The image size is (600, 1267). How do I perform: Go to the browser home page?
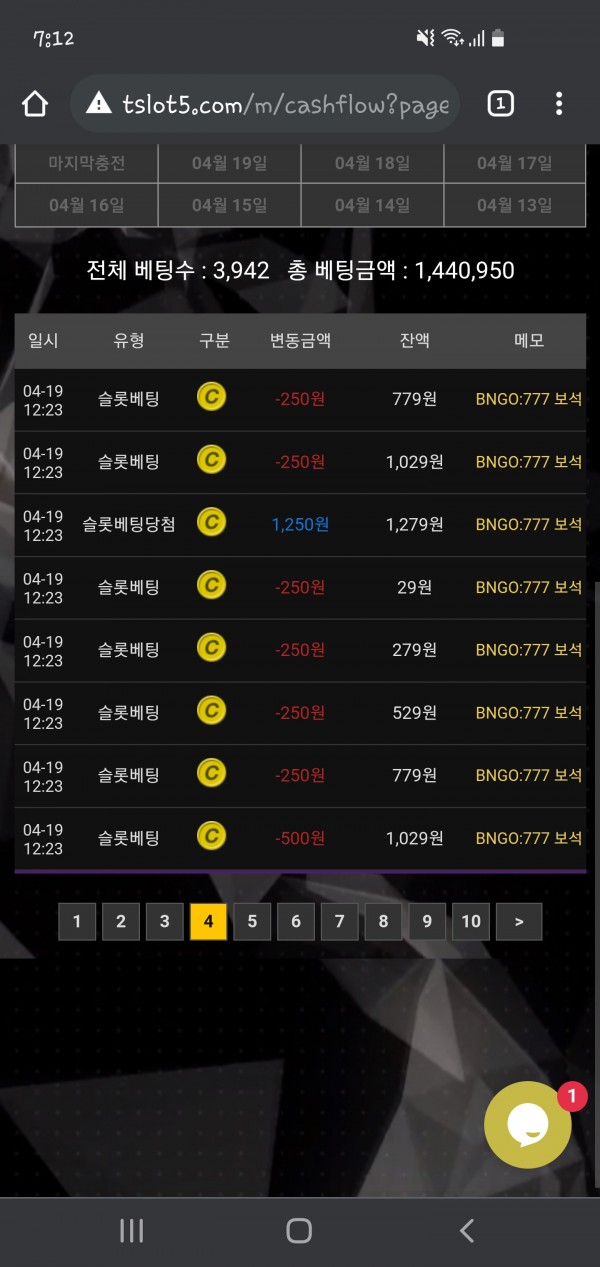coord(35,103)
